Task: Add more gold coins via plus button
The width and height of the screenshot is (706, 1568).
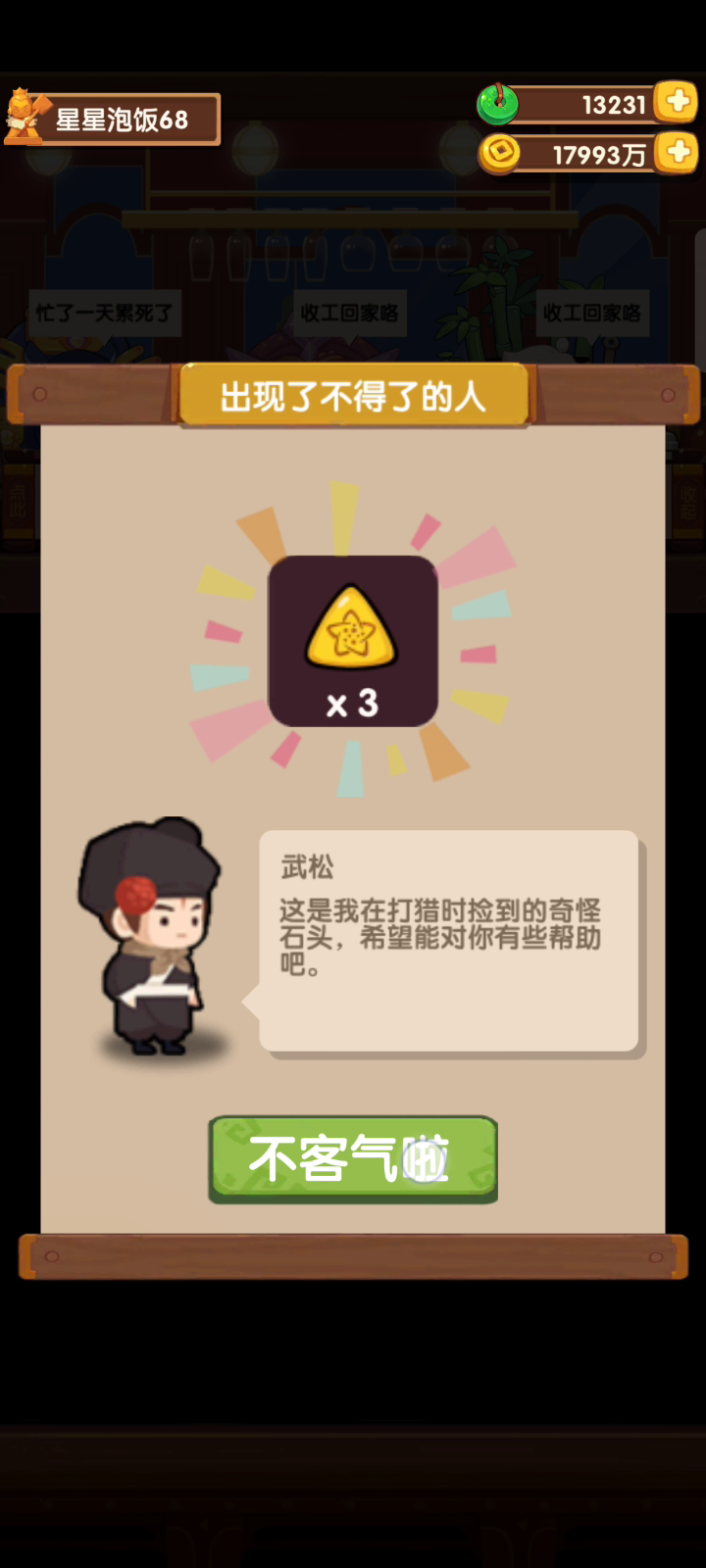Action: 676,153
